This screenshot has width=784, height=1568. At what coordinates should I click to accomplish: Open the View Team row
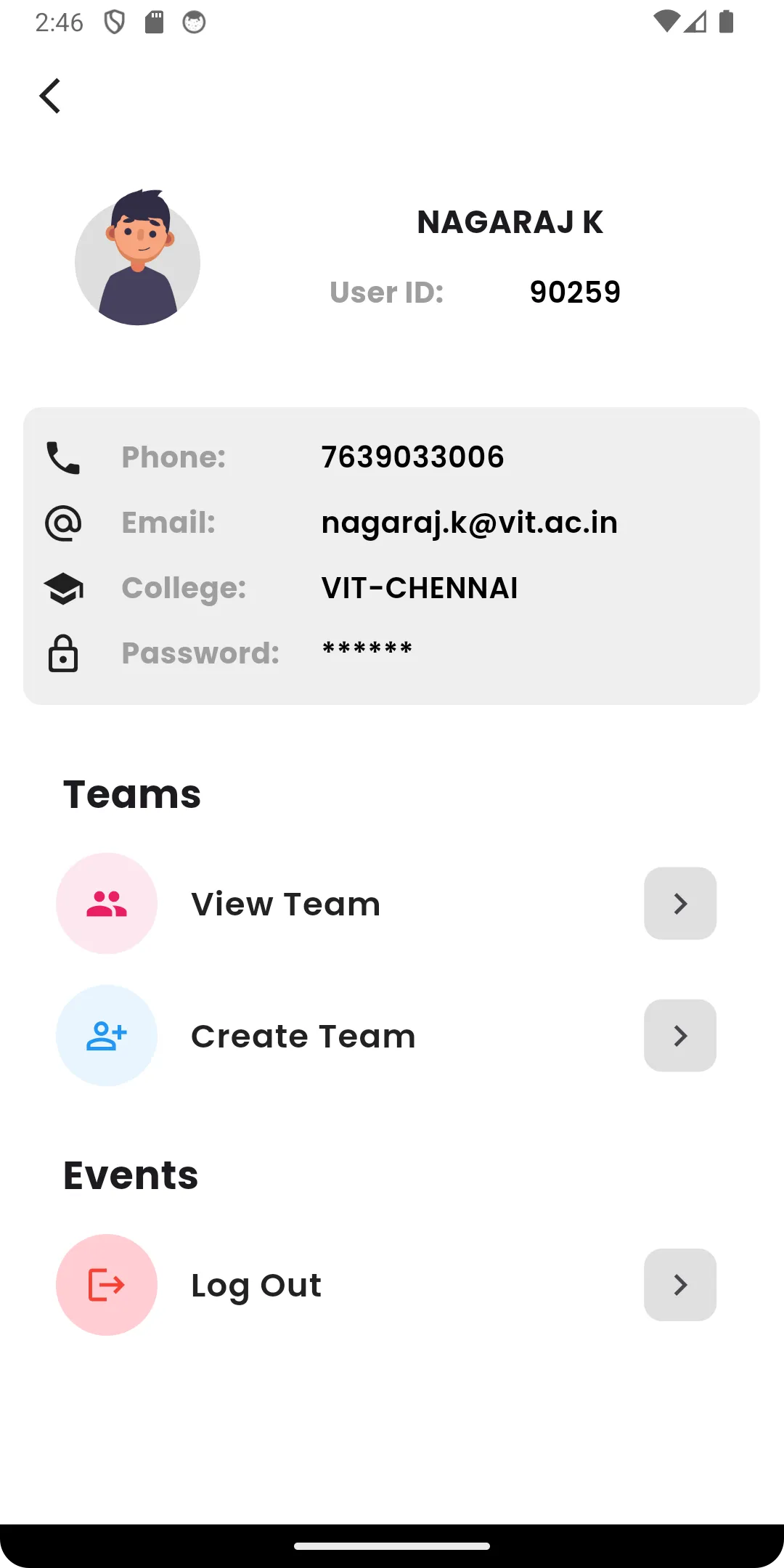coord(285,904)
